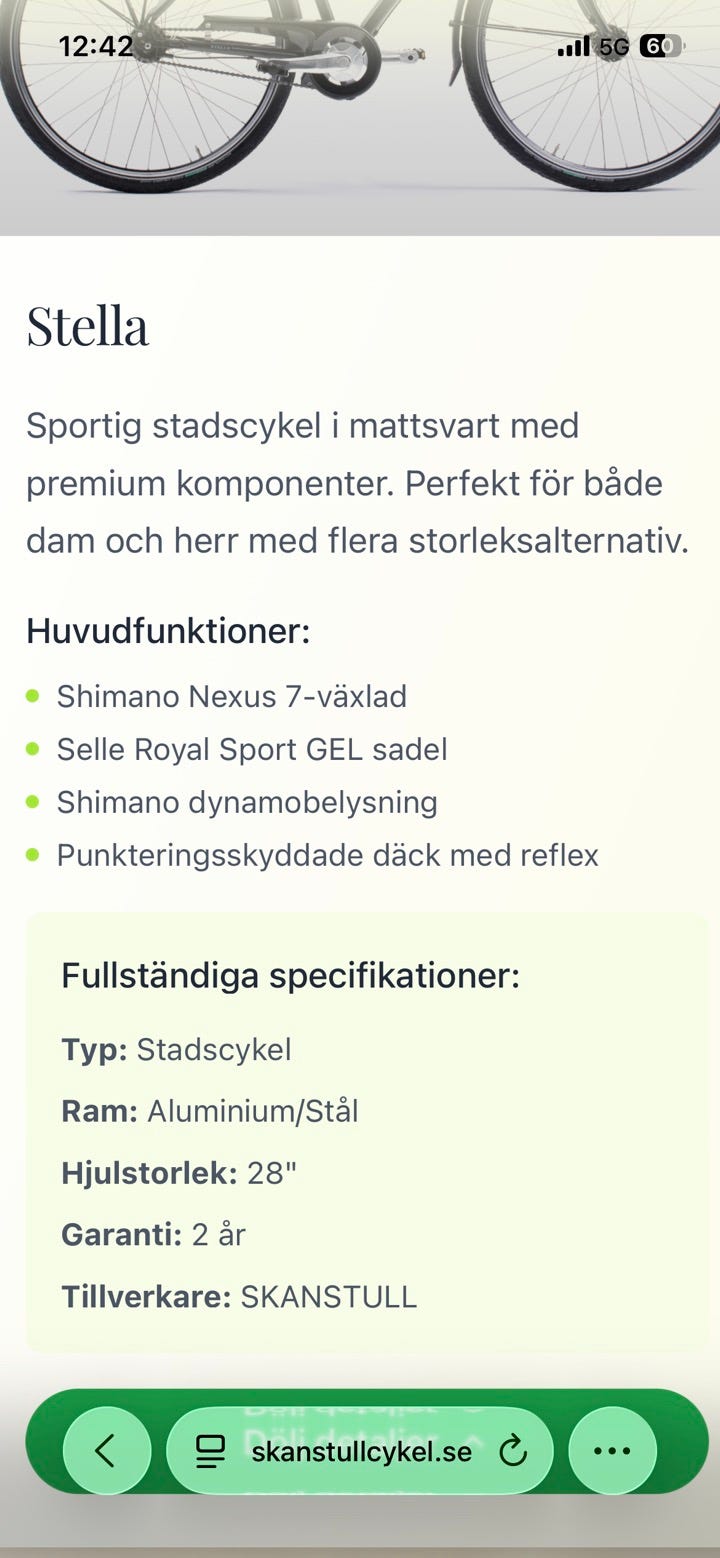The height and width of the screenshot is (1558, 720).
Task: Open the Safari page settings icon in address bar
Action: (x=210, y=1450)
